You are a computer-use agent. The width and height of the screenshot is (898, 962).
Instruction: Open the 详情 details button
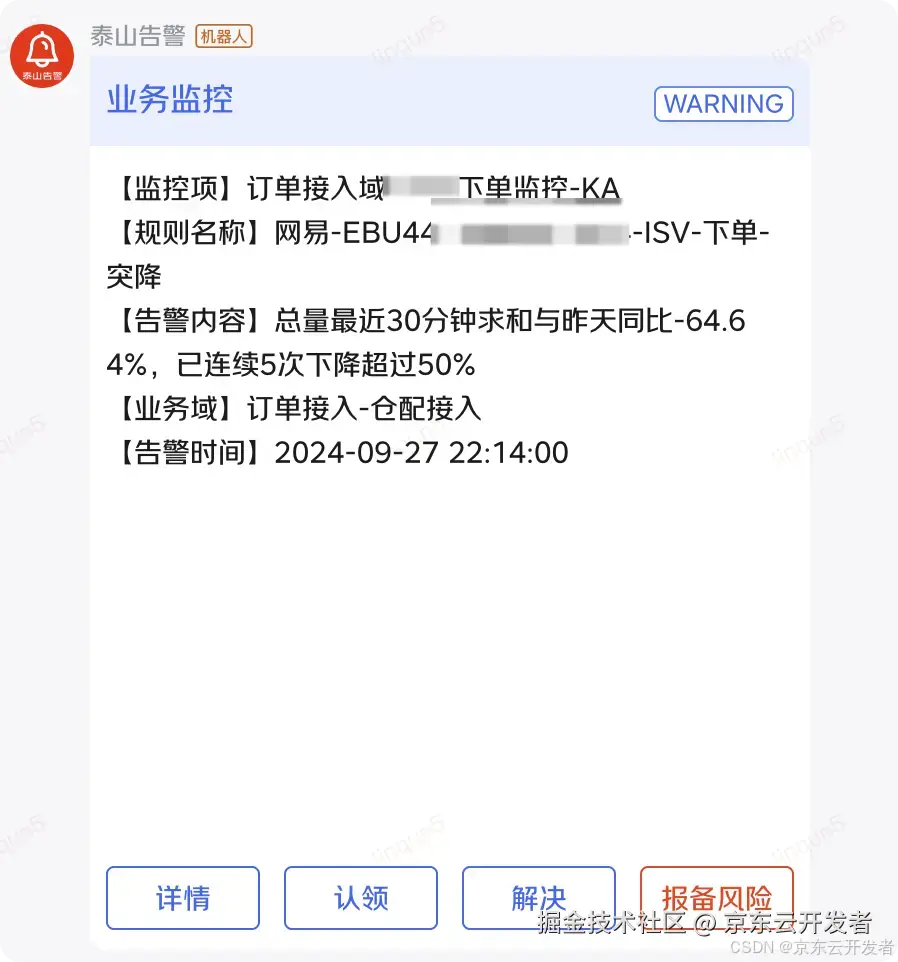(x=182, y=898)
